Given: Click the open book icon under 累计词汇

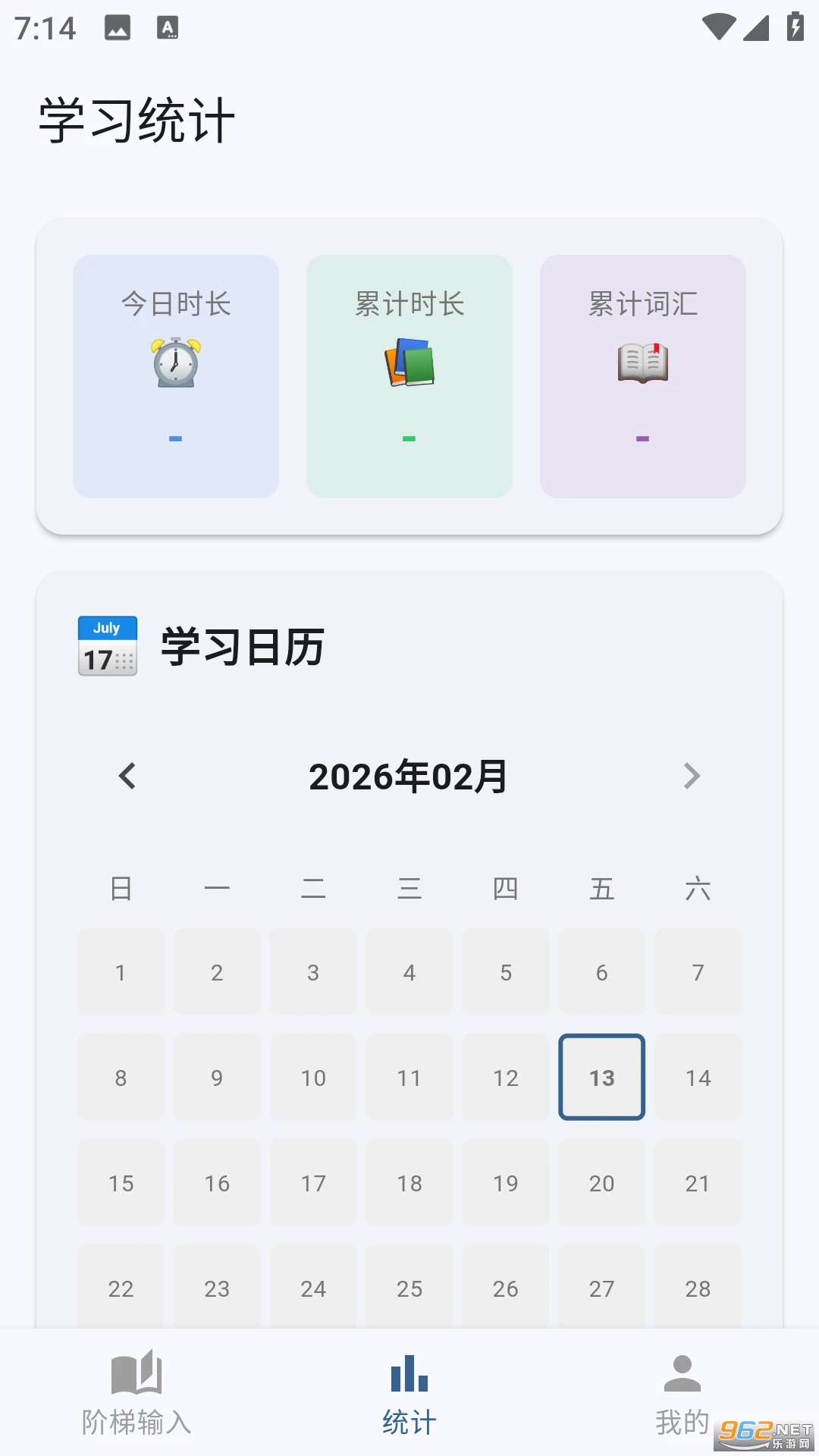Looking at the screenshot, I should coord(642,362).
